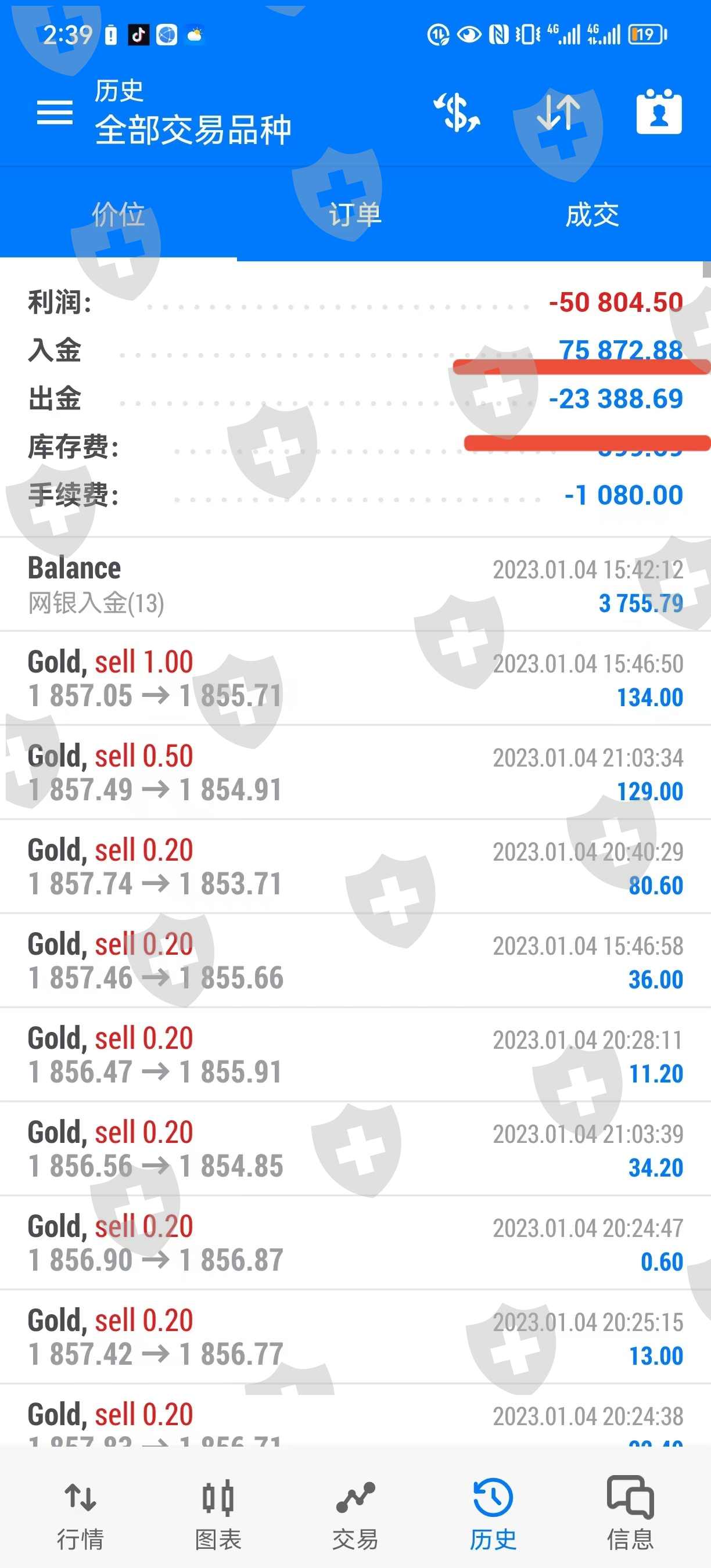
Task: Open the Gold deal with profit 34.20
Action: pyautogui.click(x=355, y=1149)
